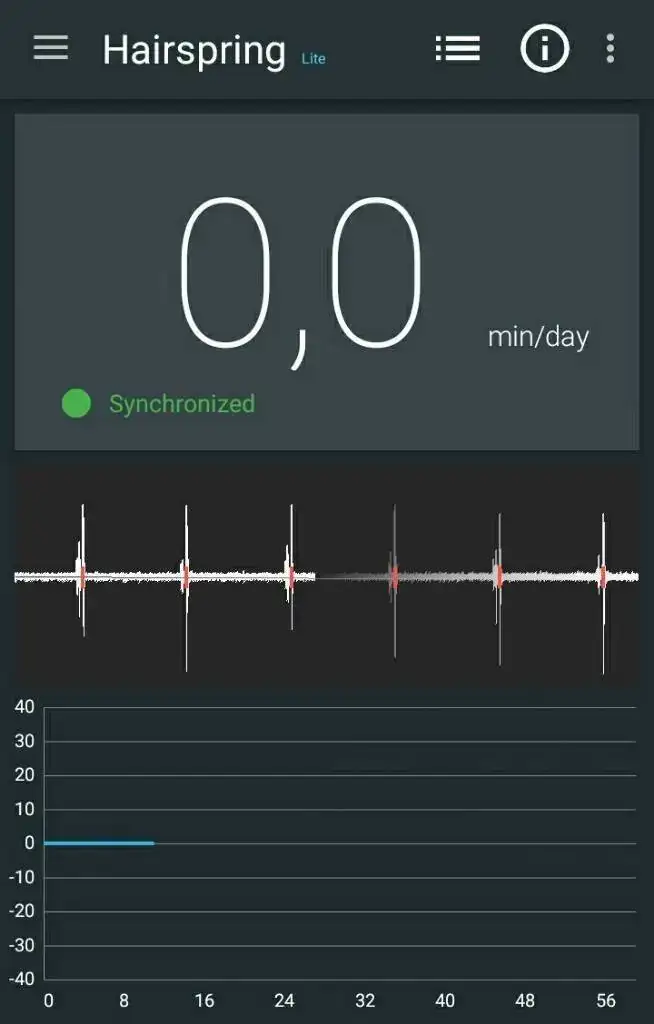The height and width of the screenshot is (1024, 654).
Task: Open the overflow menu
Action: click(610, 48)
